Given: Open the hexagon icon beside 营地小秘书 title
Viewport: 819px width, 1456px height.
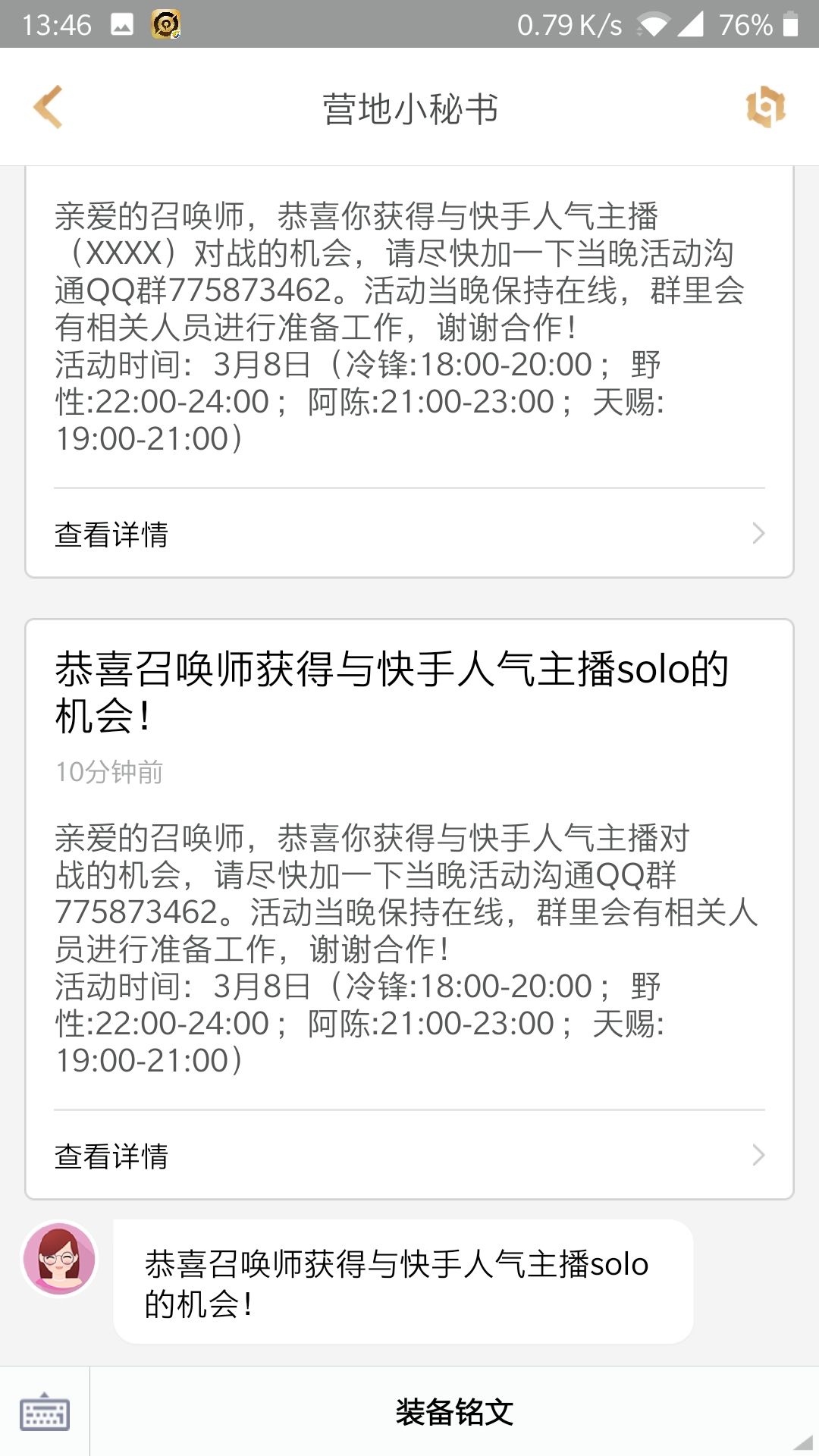Looking at the screenshot, I should (x=765, y=107).
